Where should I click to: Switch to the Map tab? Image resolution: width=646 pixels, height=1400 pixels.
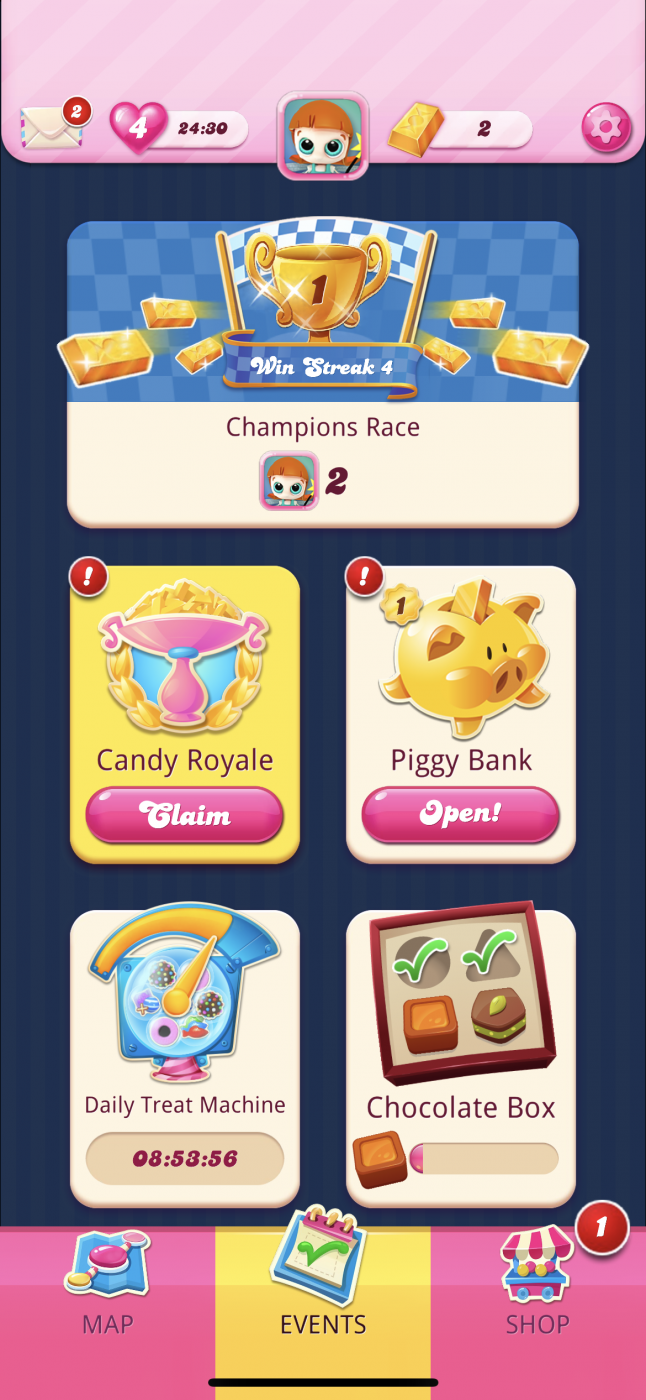pyautogui.click(x=107, y=1290)
